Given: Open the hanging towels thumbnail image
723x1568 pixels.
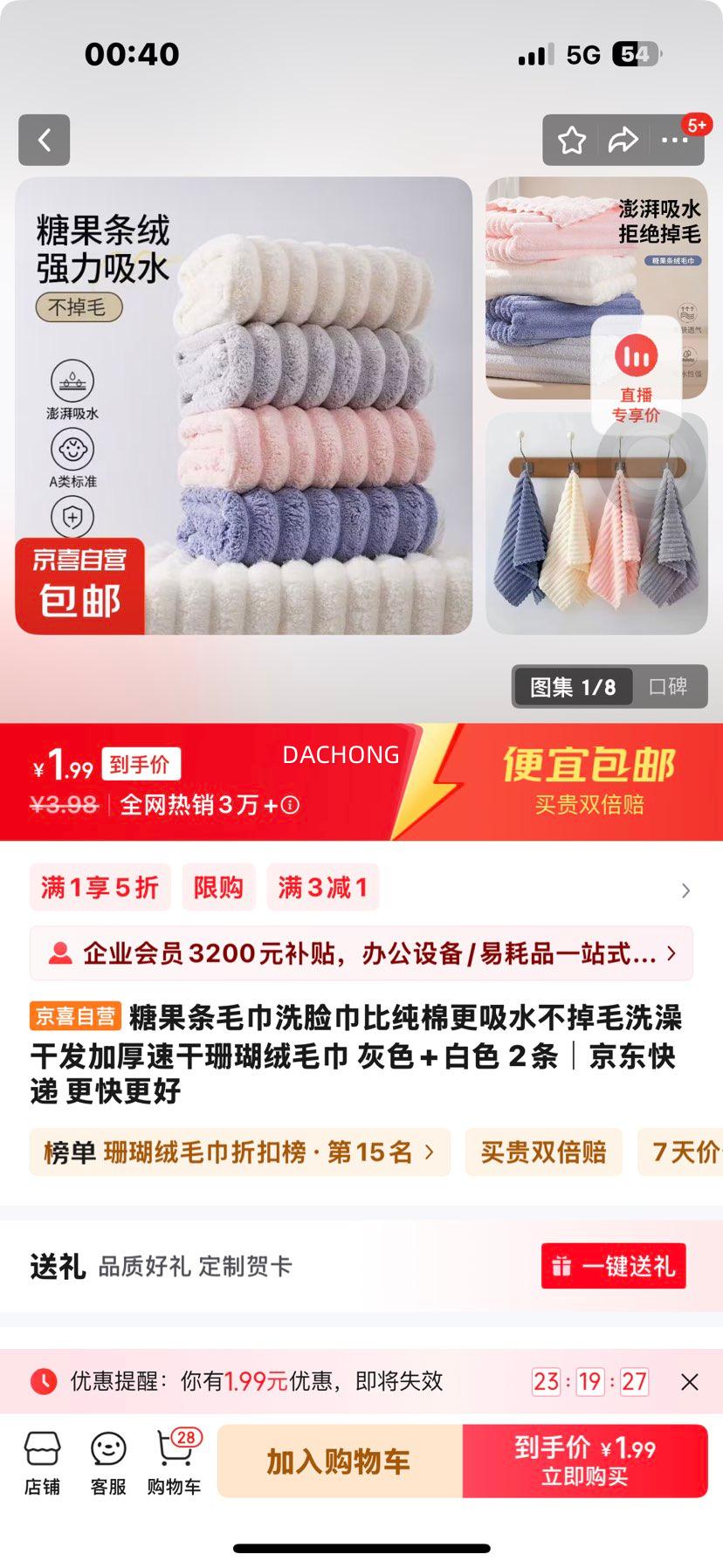Looking at the screenshot, I should pyautogui.click(x=596, y=524).
